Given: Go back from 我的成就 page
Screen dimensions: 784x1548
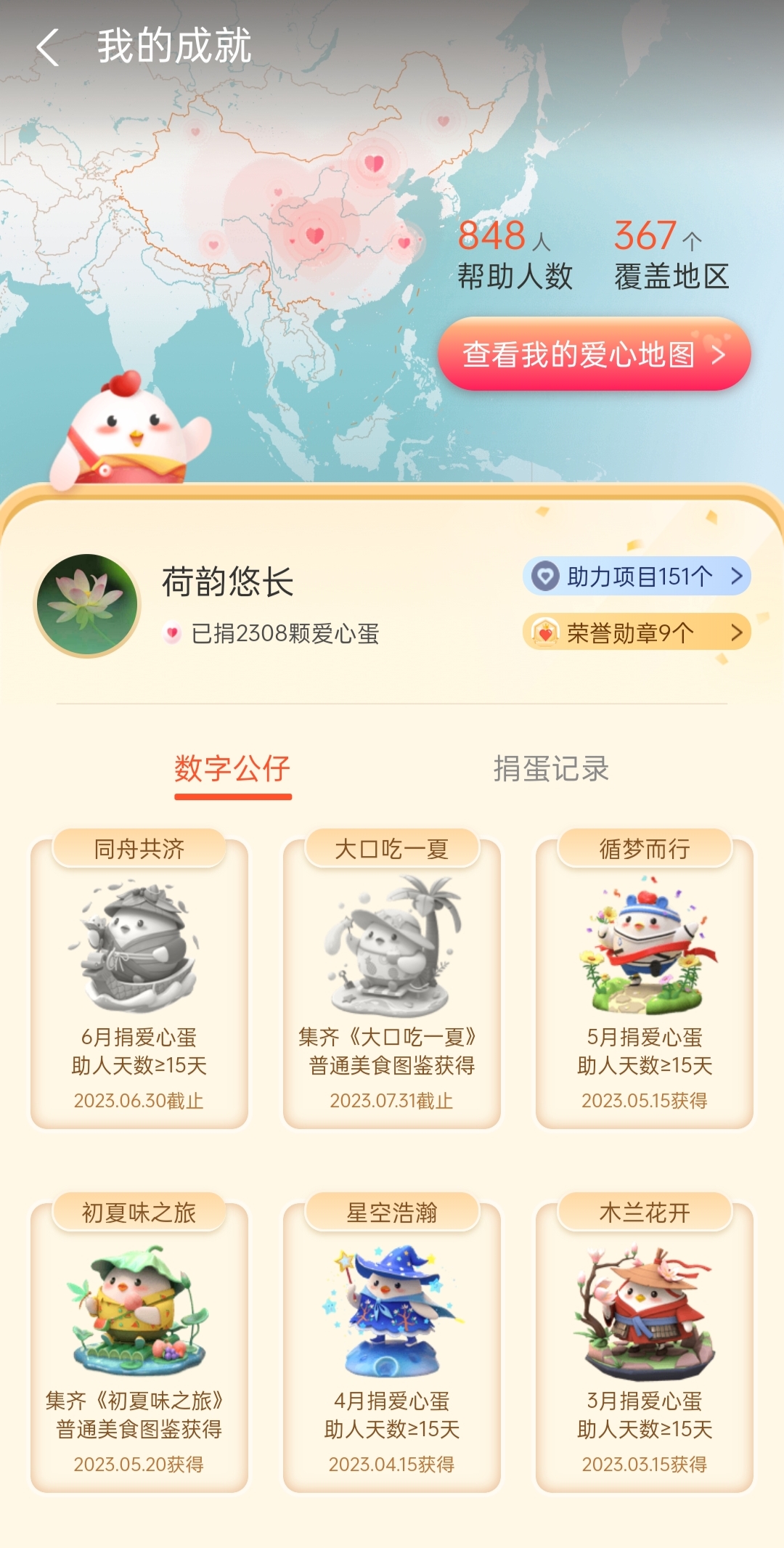Looking at the screenshot, I should coord(48,48).
